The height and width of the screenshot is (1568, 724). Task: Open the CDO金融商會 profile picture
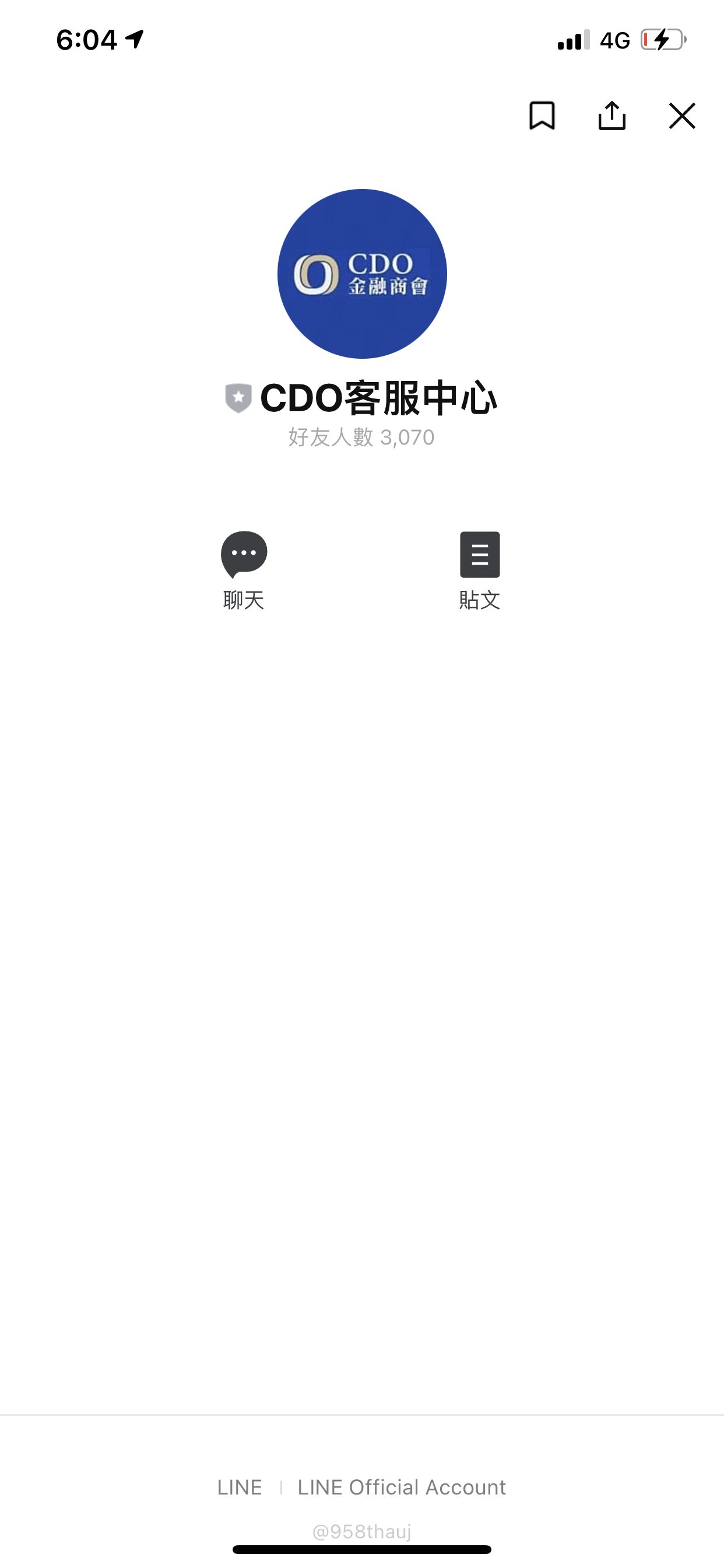[x=362, y=274]
